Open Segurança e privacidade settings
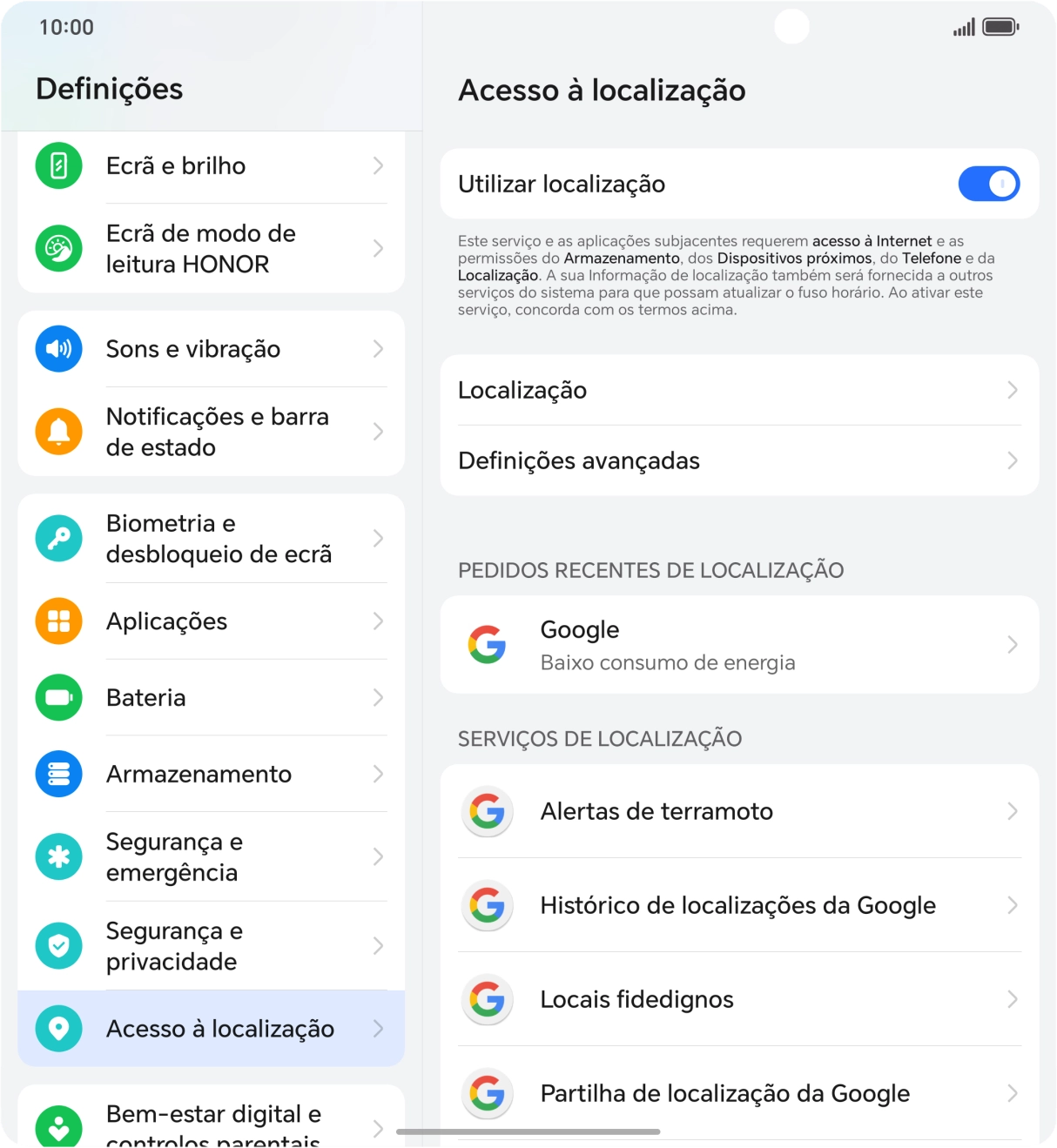The height and width of the screenshot is (1148, 1057). click(x=211, y=946)
